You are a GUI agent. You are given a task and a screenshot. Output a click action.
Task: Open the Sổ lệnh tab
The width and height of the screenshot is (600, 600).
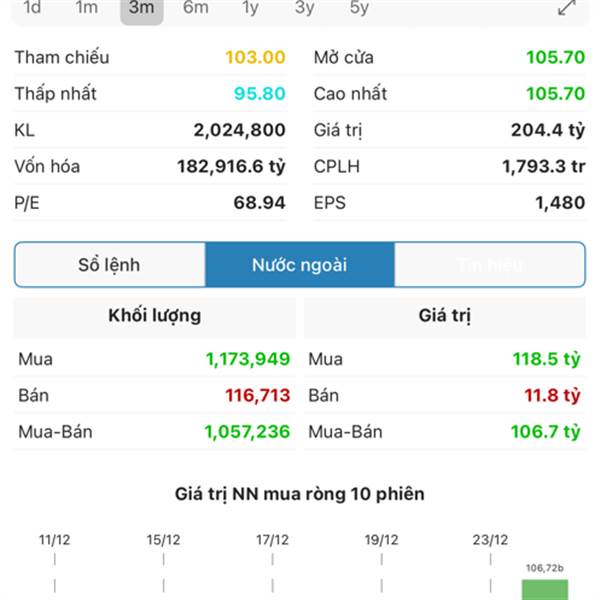click(109, 265)
